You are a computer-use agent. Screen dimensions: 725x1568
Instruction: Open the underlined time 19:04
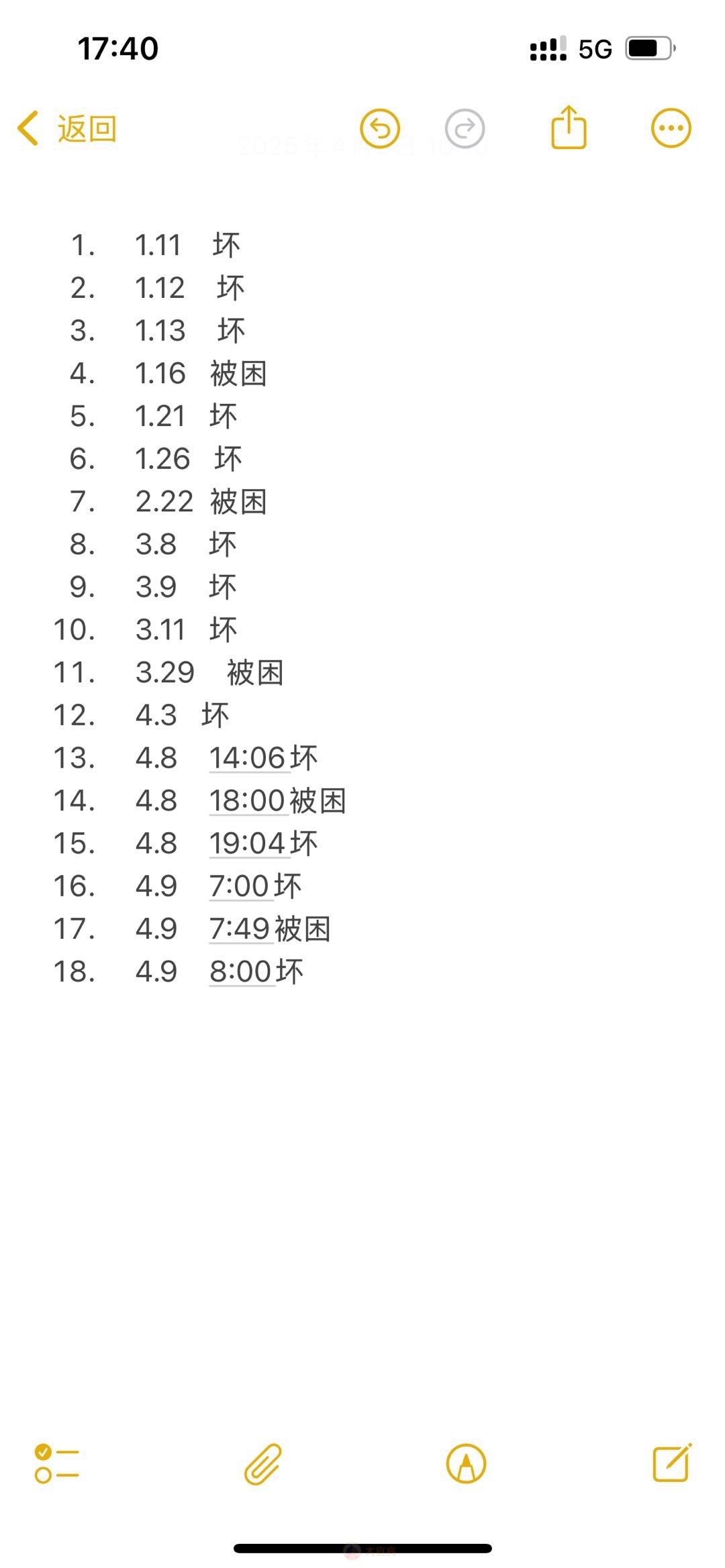pos(248,843)
